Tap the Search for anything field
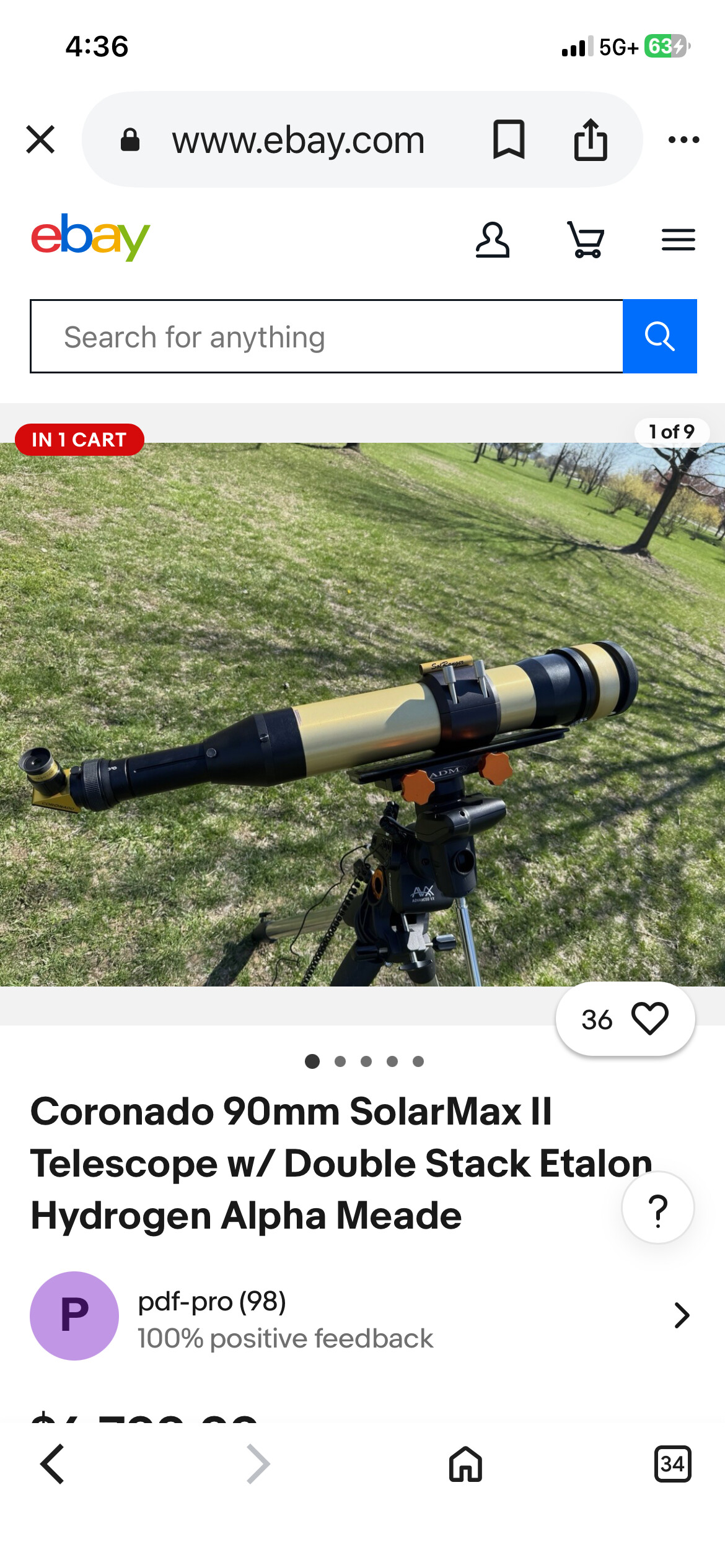Screen dimensions: 725x1568 pyautogui.click(x=327, y=336)
